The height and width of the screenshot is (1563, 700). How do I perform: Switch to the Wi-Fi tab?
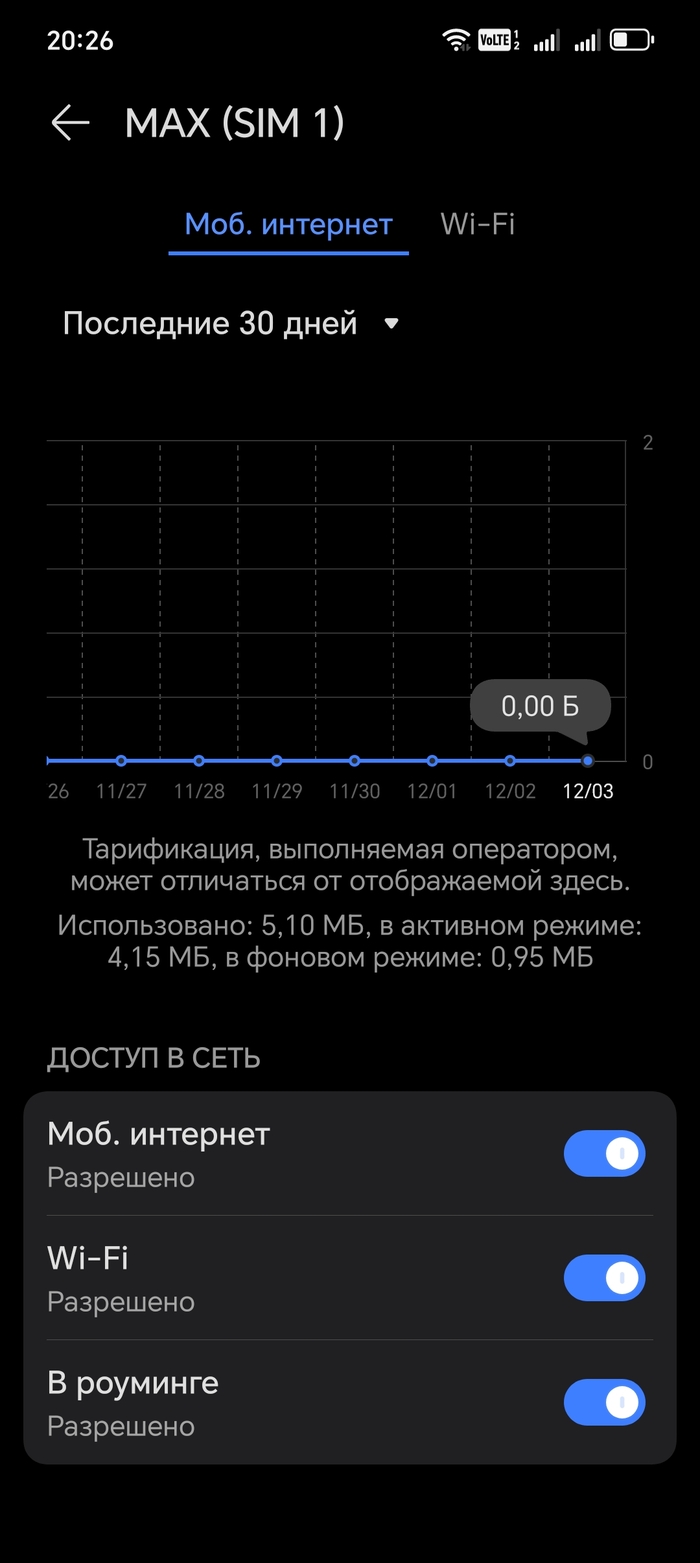[477, 224]
